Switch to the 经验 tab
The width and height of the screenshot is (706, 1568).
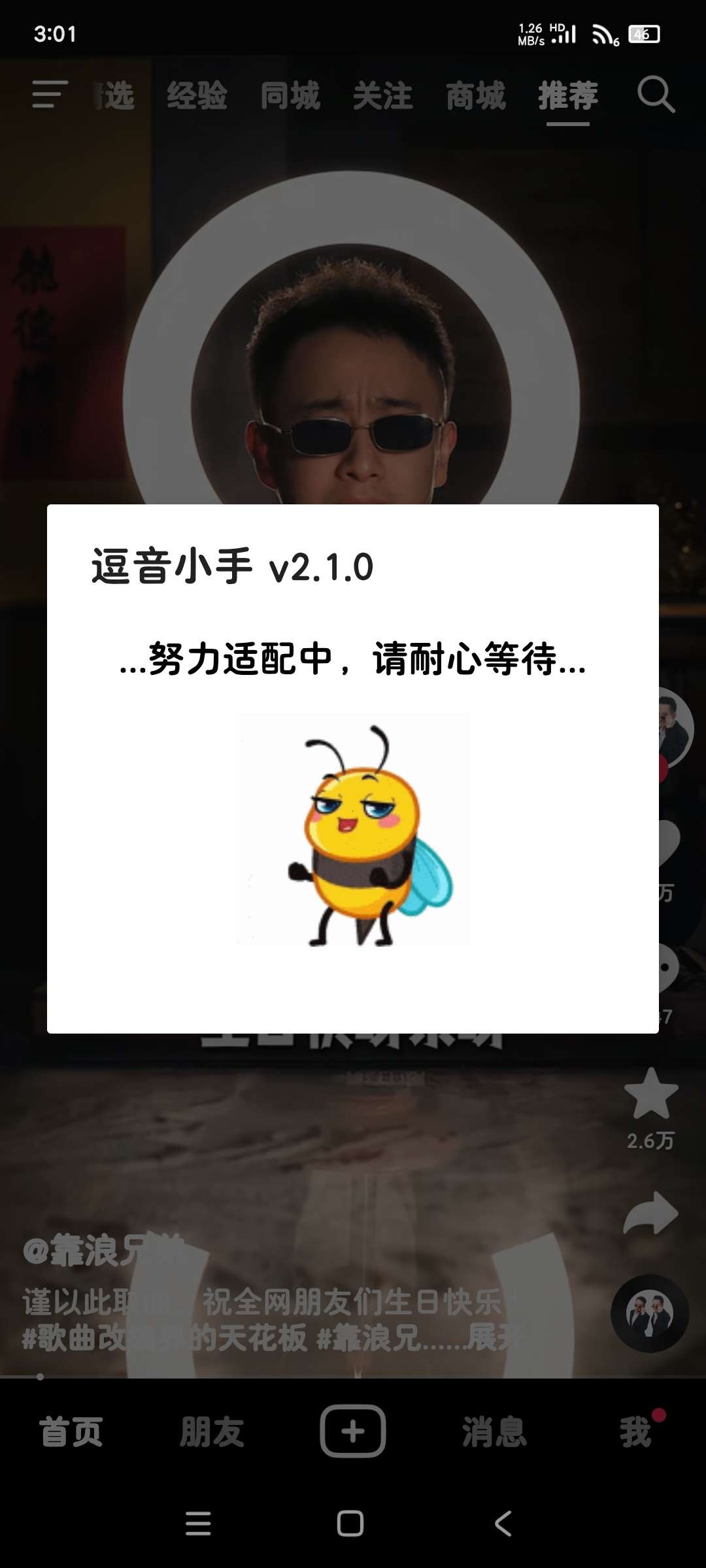click(x=197, y=96)
